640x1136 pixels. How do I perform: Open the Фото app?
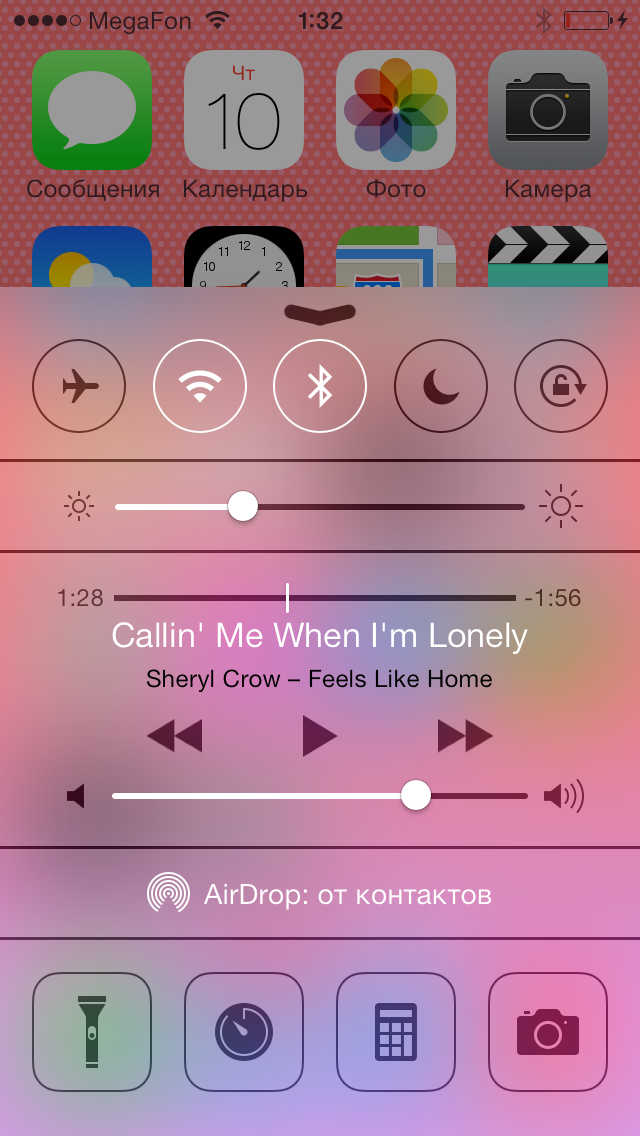click(x=396, y=110)
